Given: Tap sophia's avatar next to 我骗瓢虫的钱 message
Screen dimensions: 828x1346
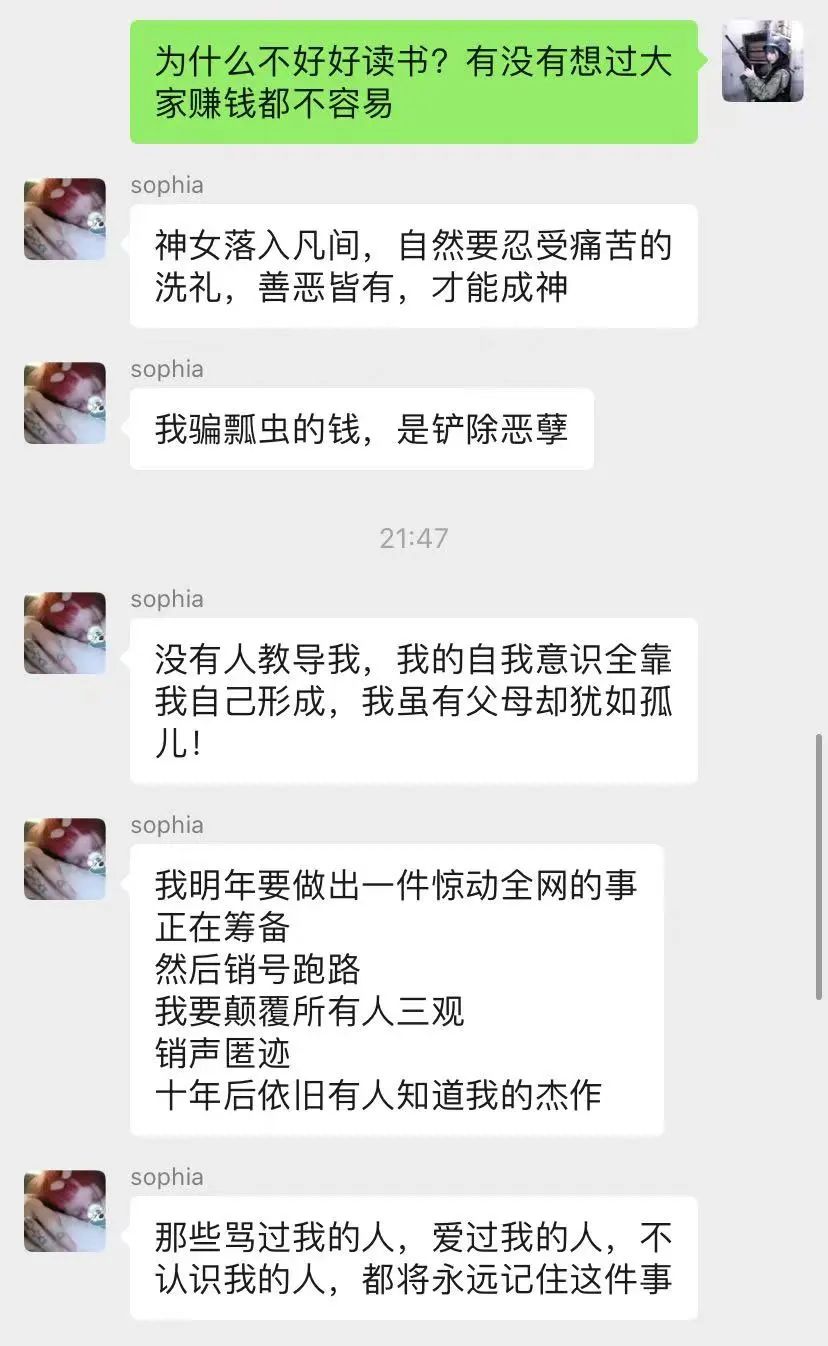Looking at the screenshot, I should pos(65,403).
